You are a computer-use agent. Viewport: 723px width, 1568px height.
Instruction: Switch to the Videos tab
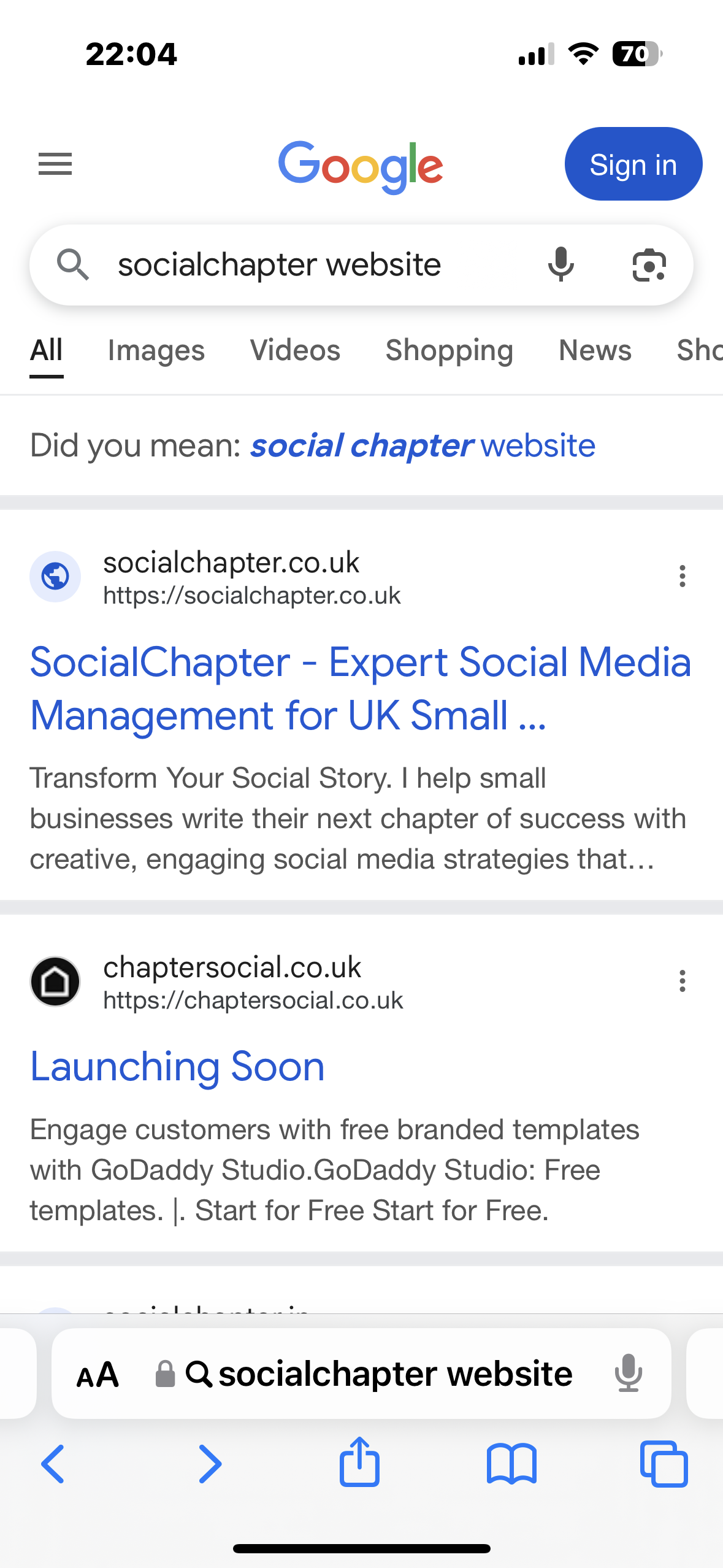tap(295, 350)
